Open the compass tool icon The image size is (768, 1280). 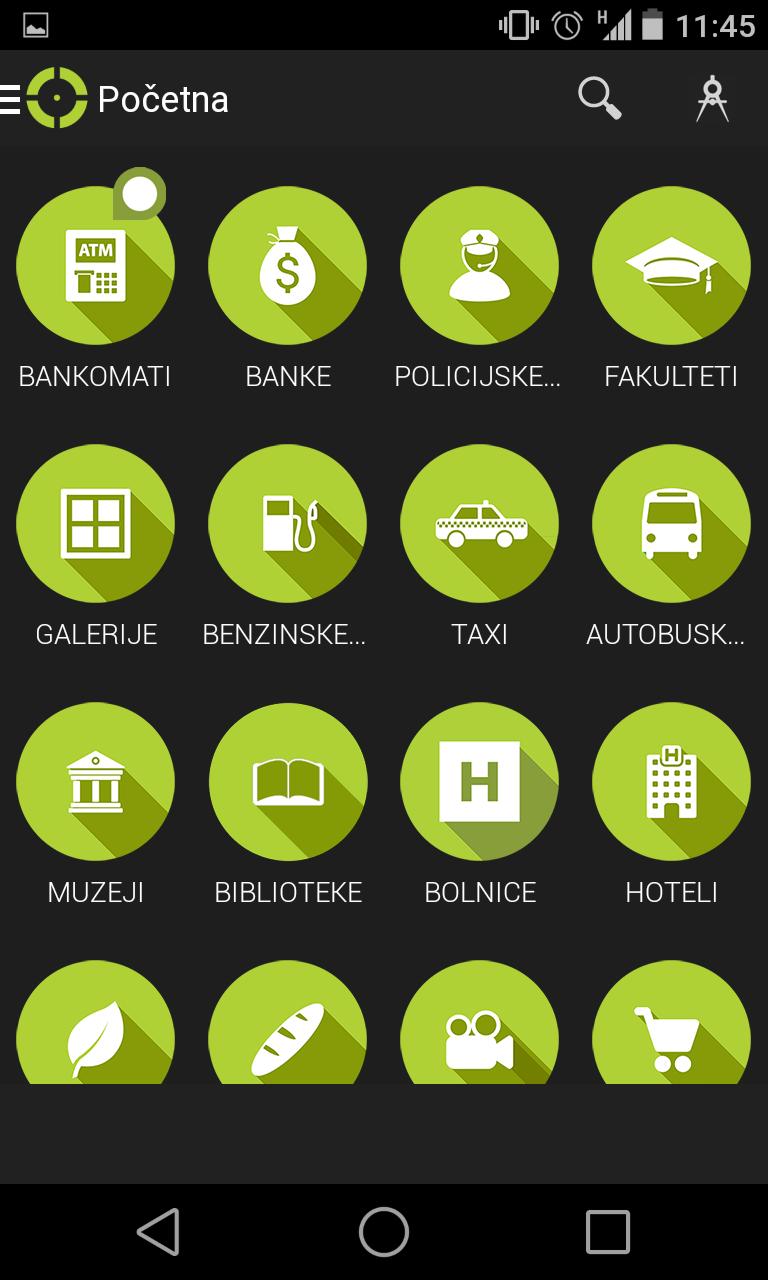(x=712, y=99)
